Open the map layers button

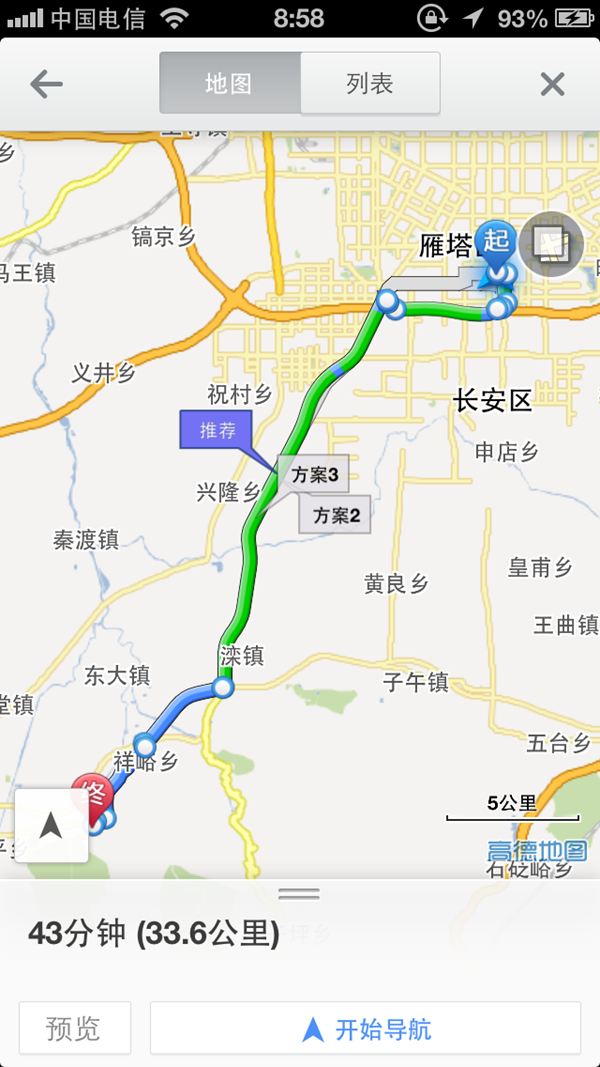pos(551,243)
